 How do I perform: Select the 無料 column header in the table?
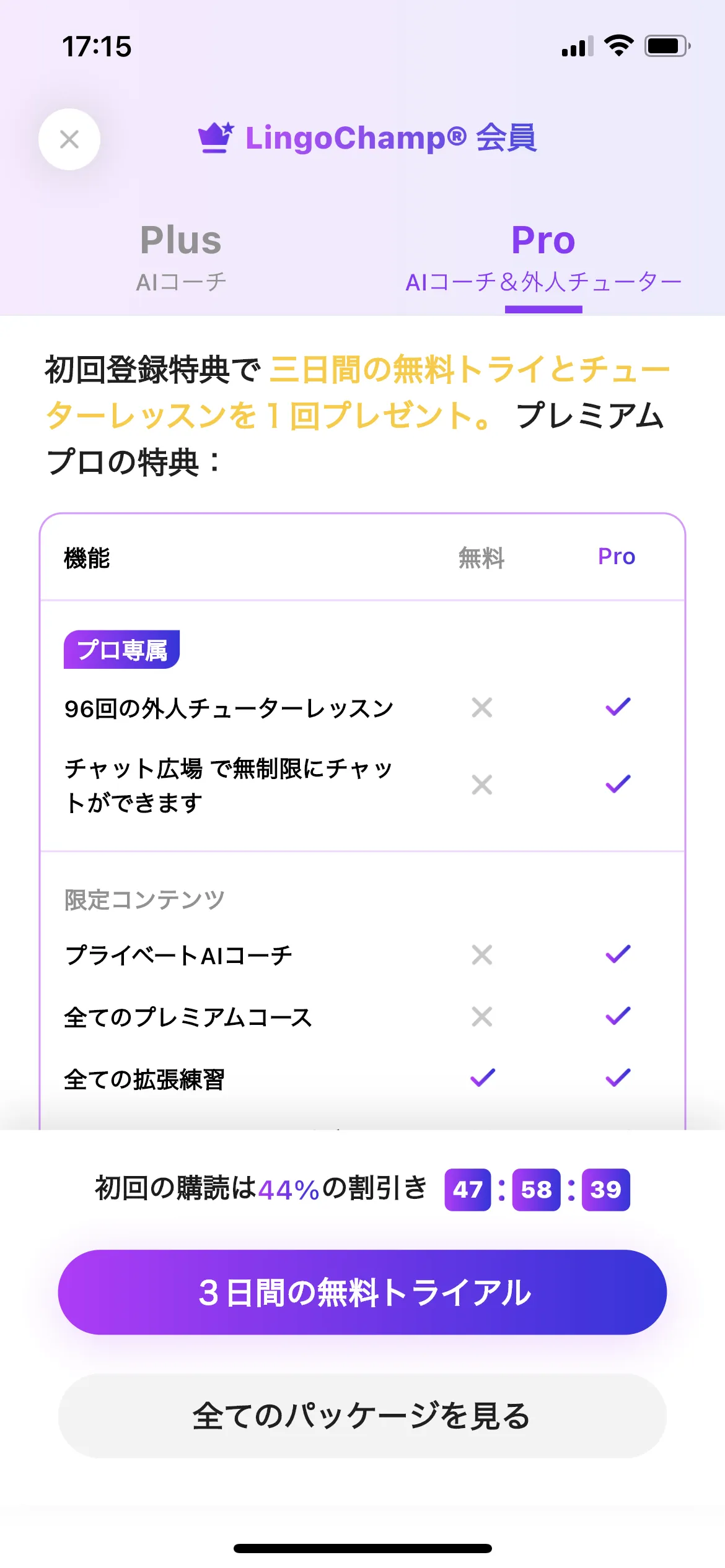(x=481, y=557)
